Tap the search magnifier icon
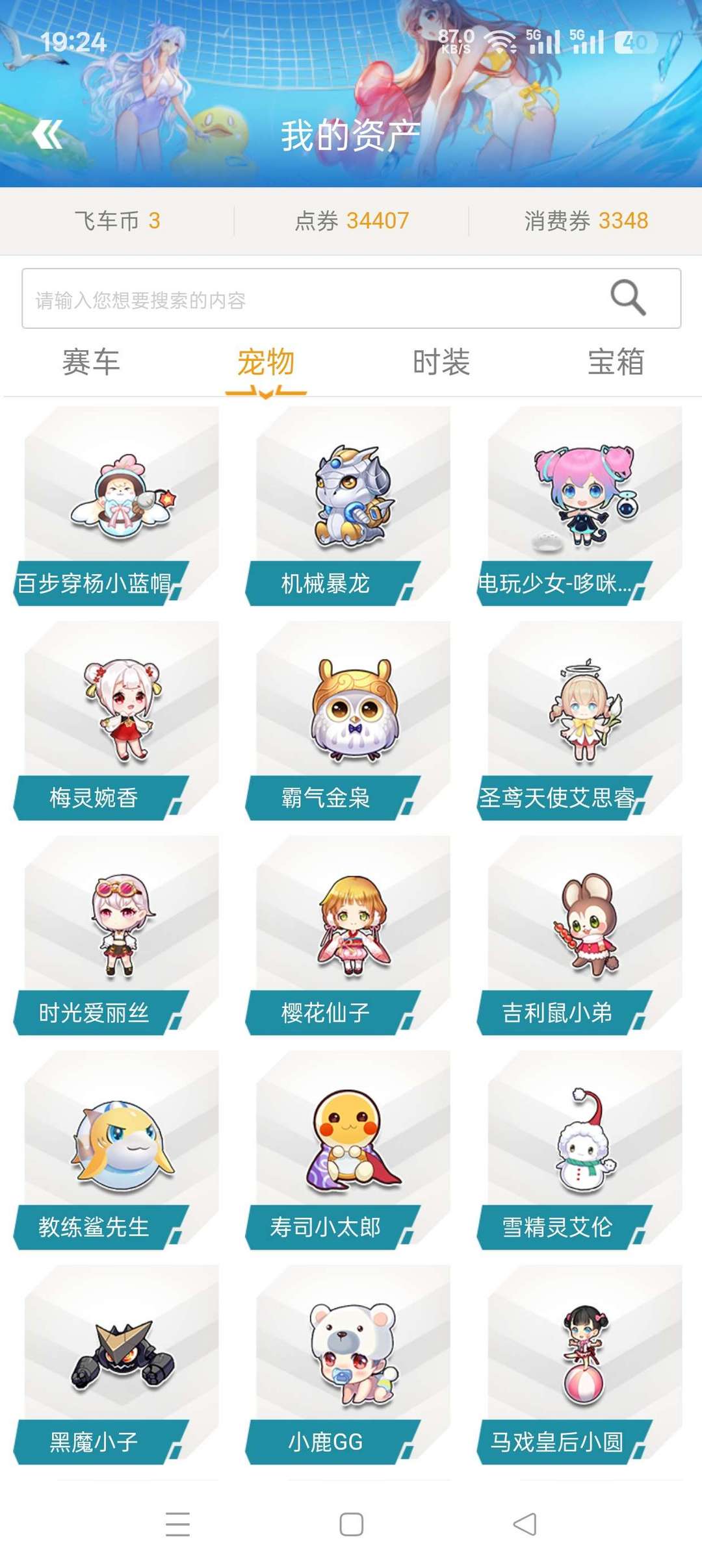The height and width of the screenshot is (1568, 702). point(628,297)
